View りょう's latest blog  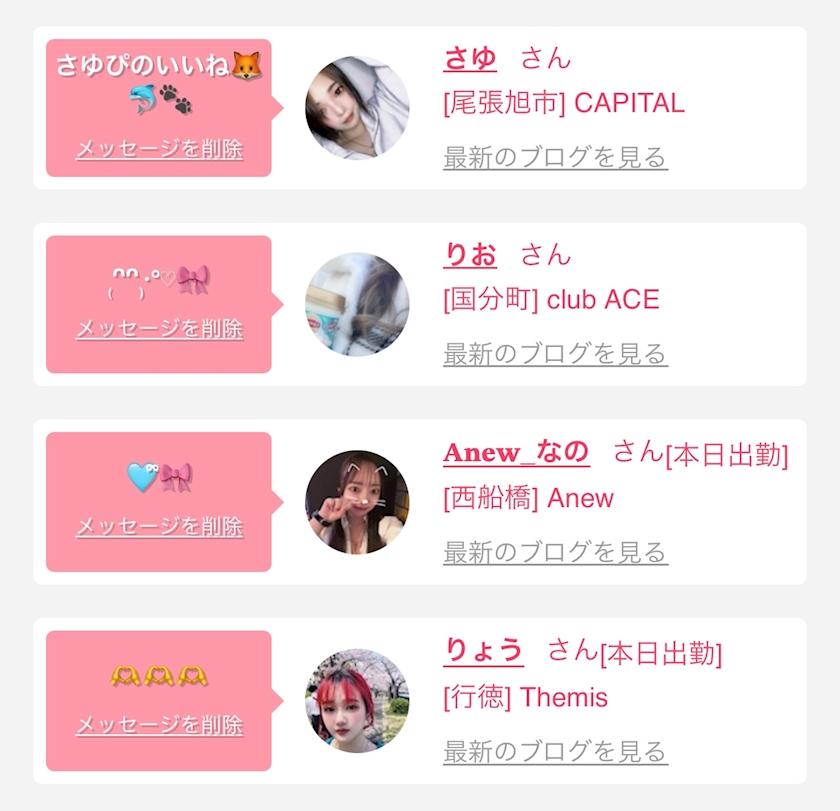[x=555, y=750]
